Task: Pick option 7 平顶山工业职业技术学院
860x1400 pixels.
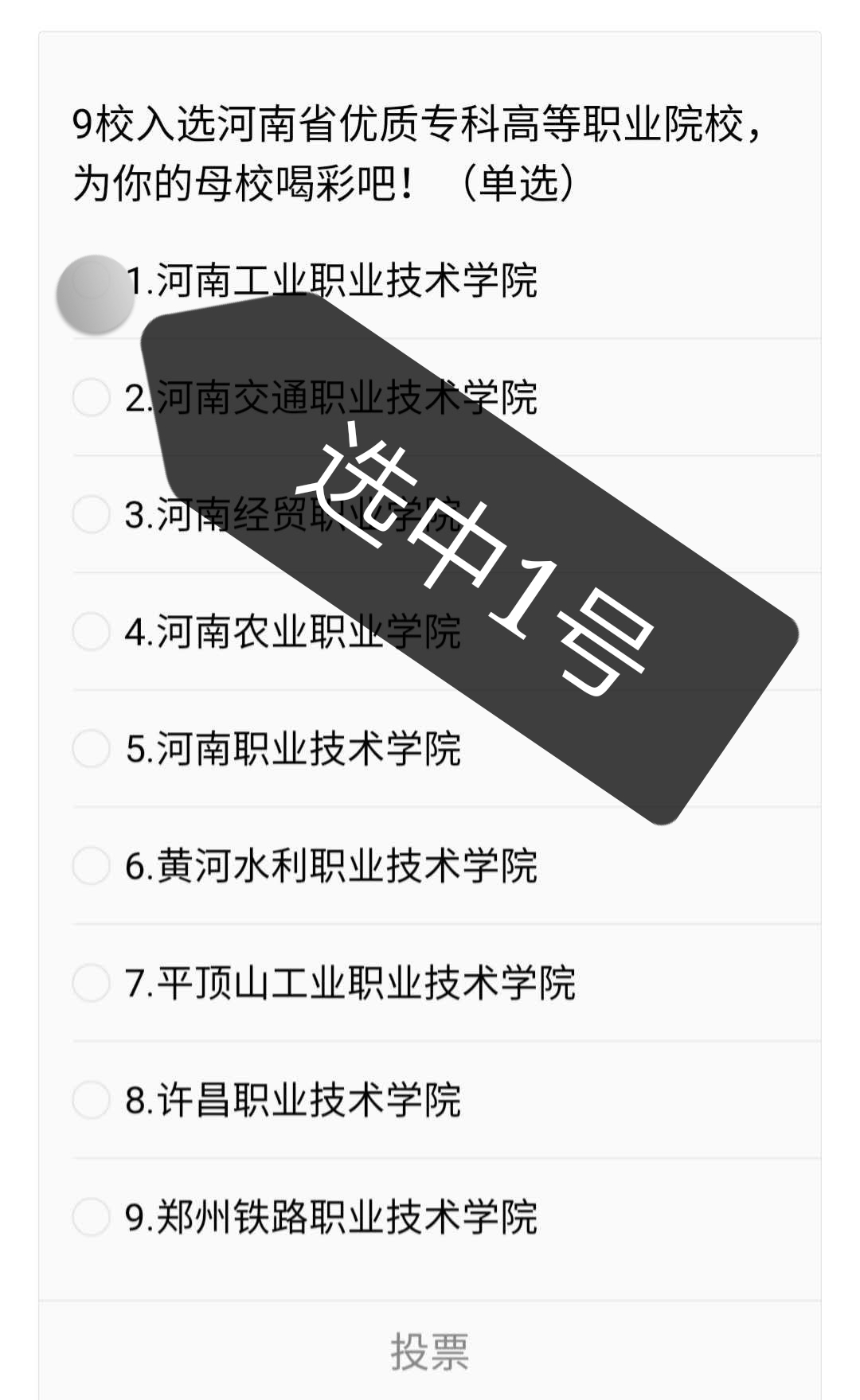Action: pos(92,982)
